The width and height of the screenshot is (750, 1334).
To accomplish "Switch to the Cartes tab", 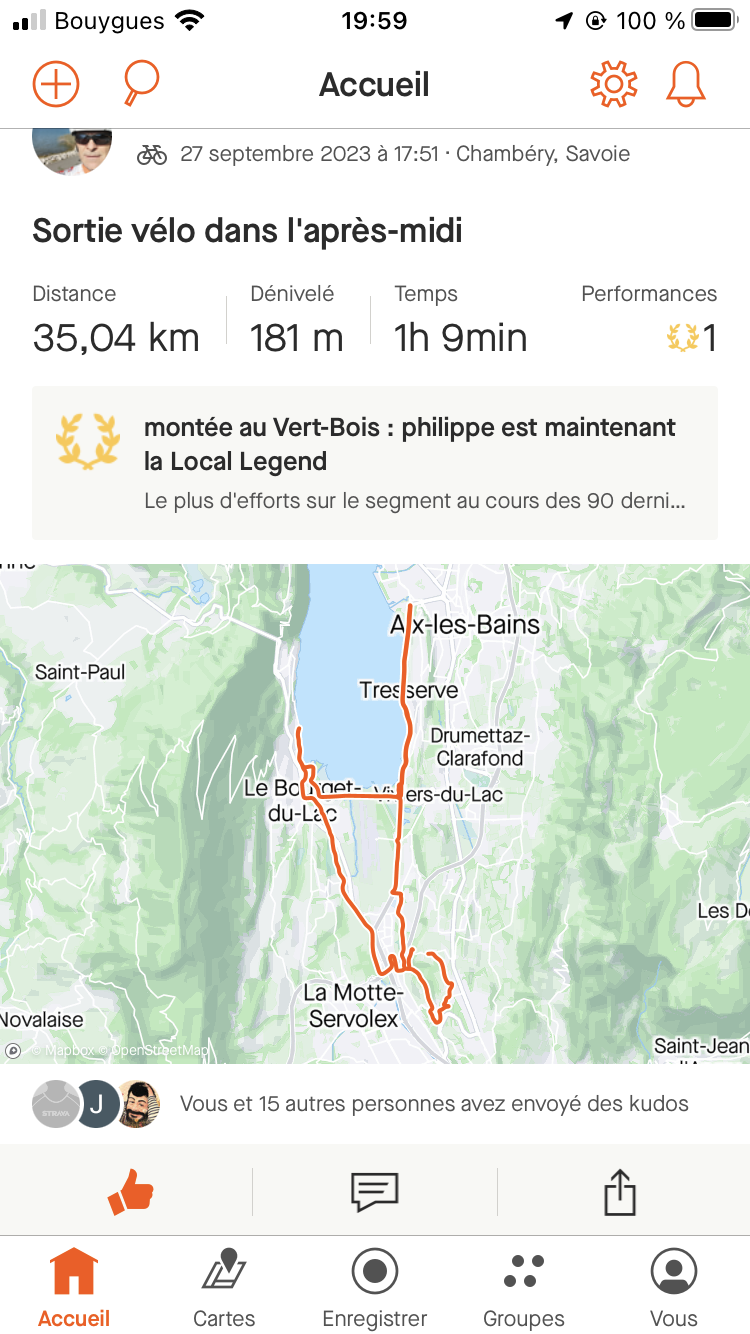I will 224,1288.
